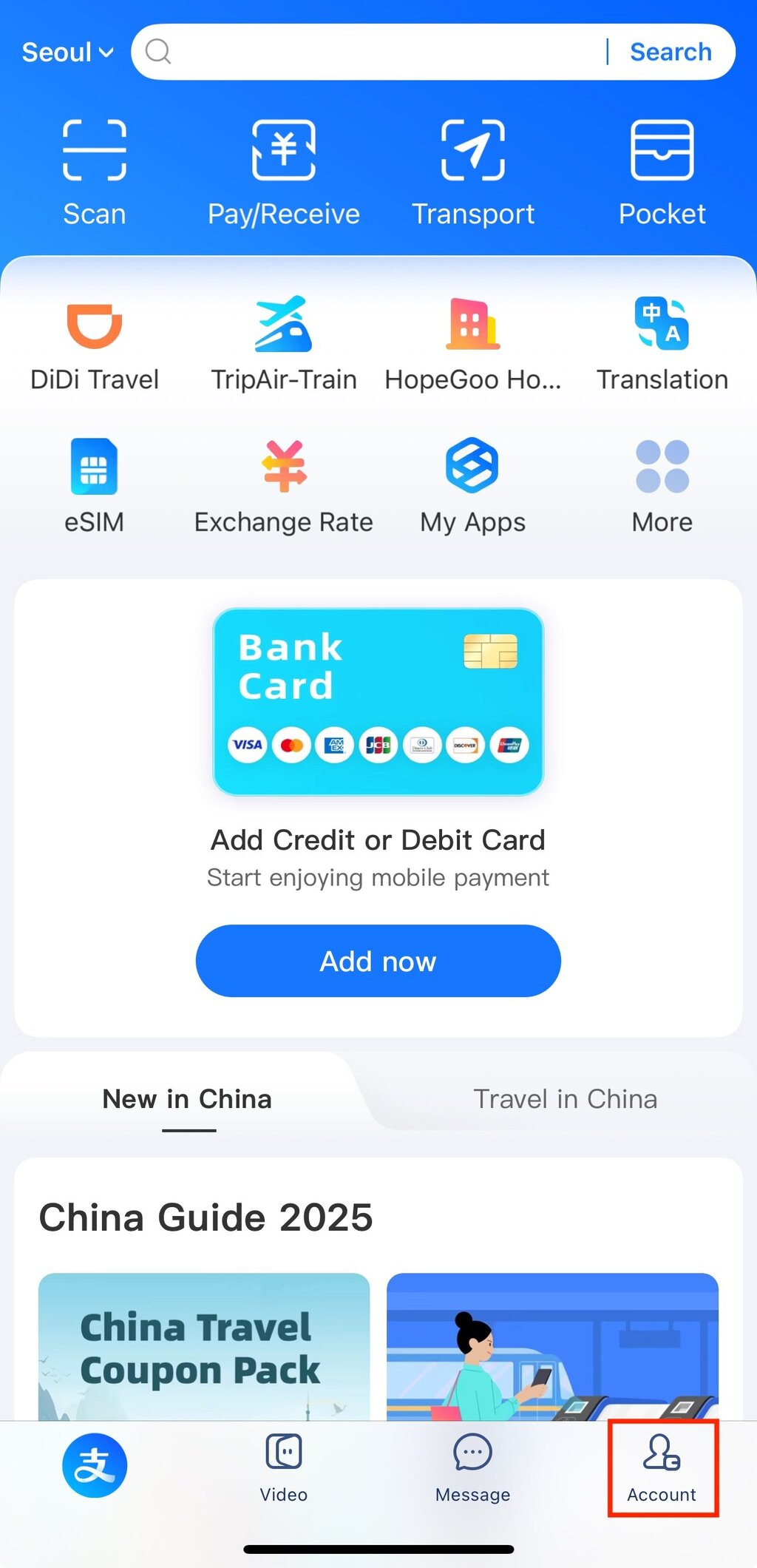Open My Apps
This screenshot has height=1568, width=757.
473,486
